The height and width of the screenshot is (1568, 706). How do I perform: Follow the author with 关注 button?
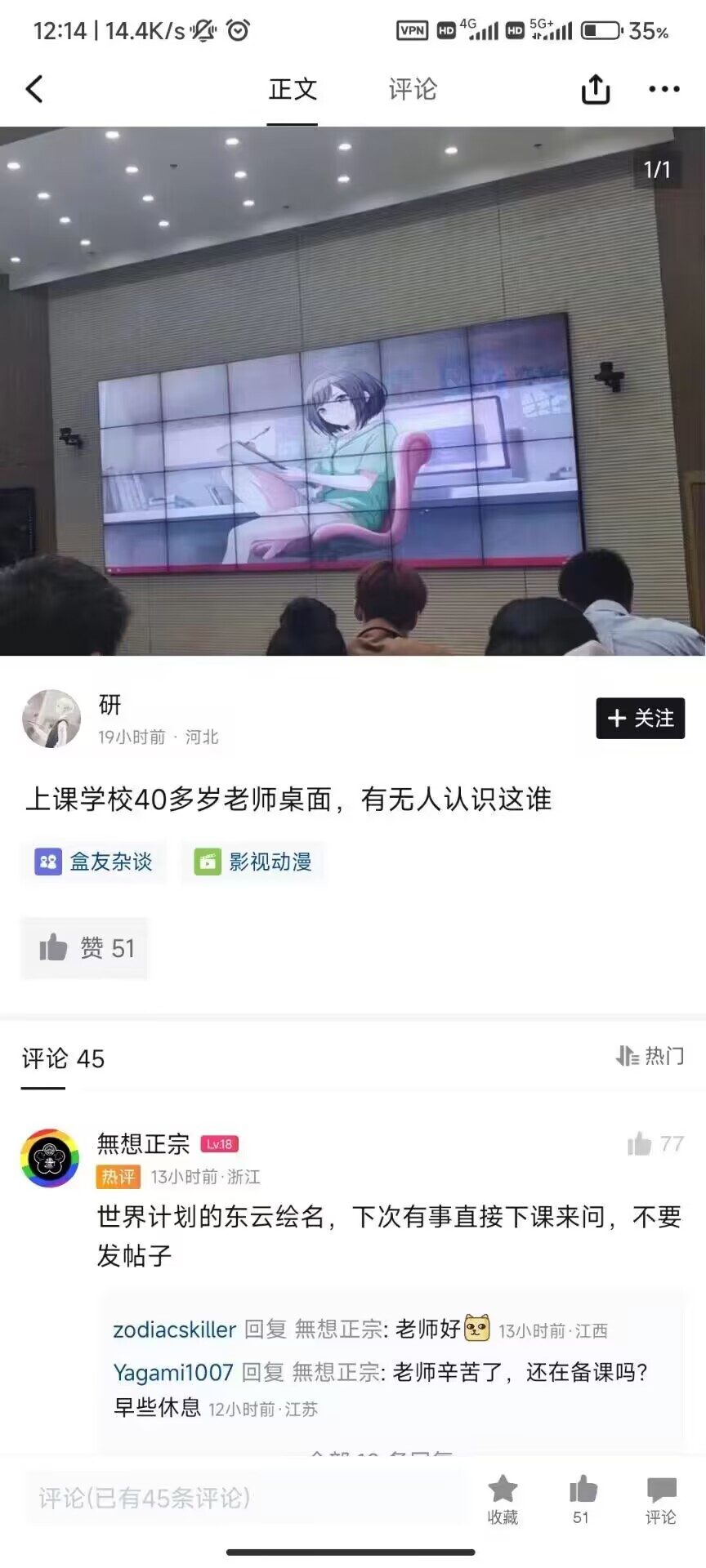(640, 719)
